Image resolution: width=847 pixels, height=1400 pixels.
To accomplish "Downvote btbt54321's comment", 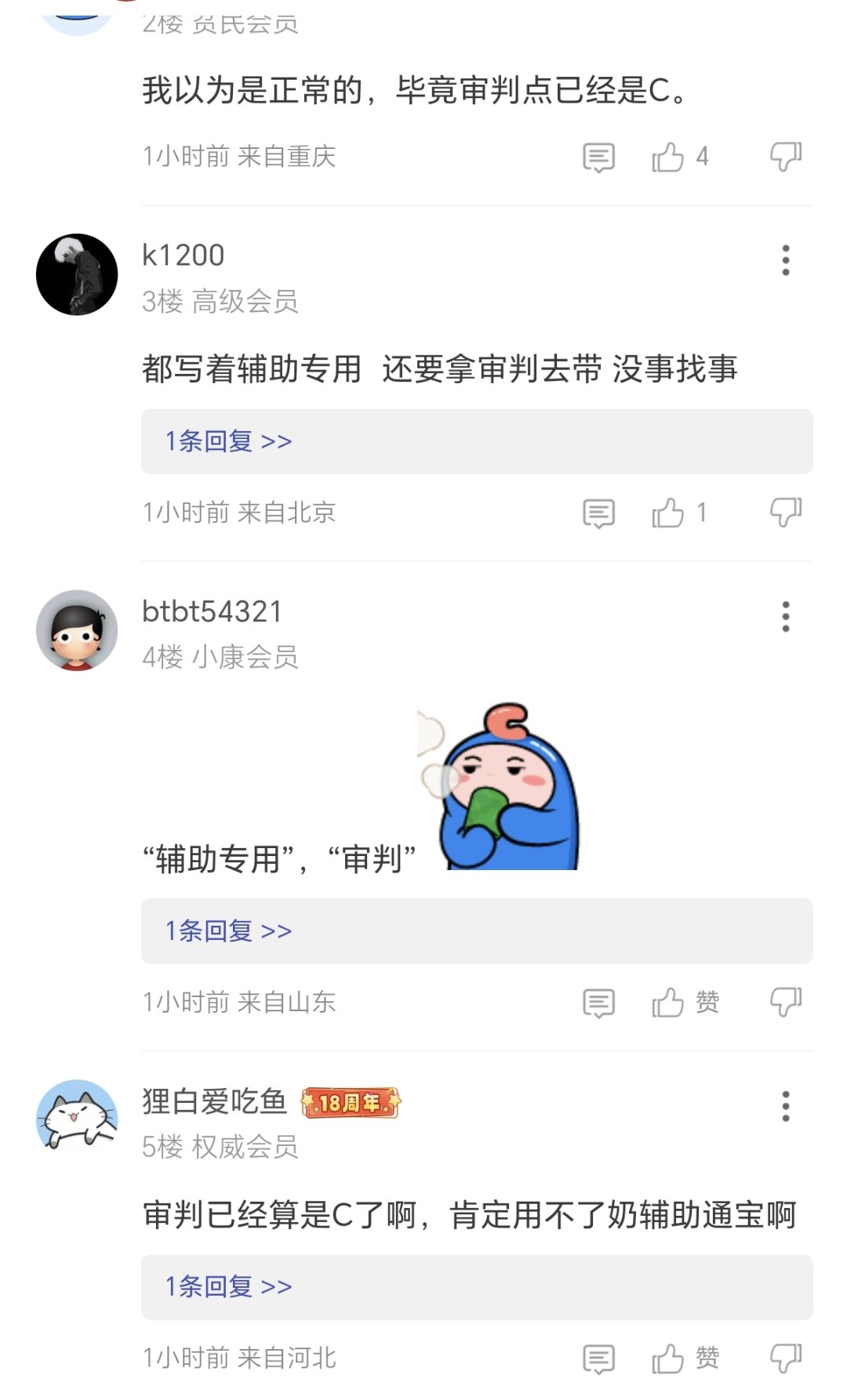I will click(x=785, y=1002).
